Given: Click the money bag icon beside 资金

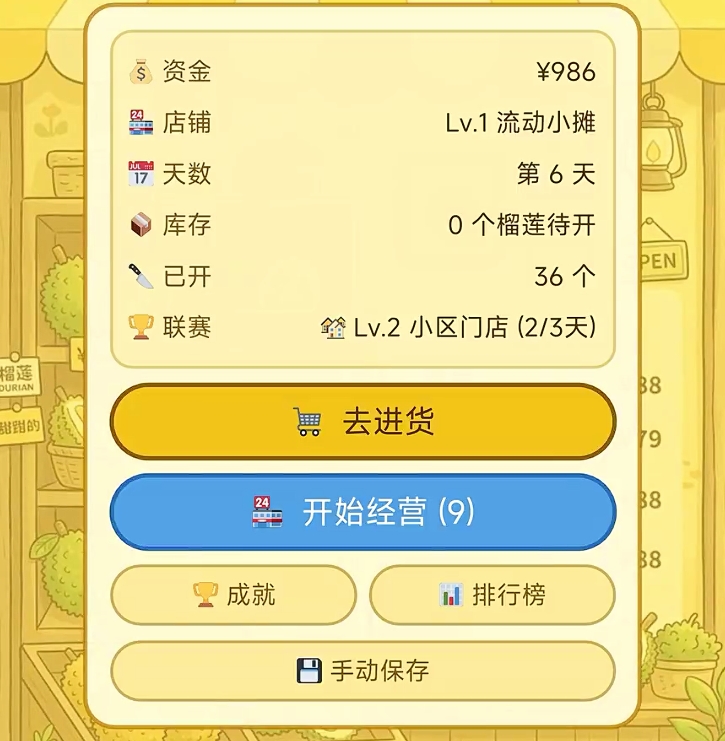Looking at the screenshot, I should (140, 71).
